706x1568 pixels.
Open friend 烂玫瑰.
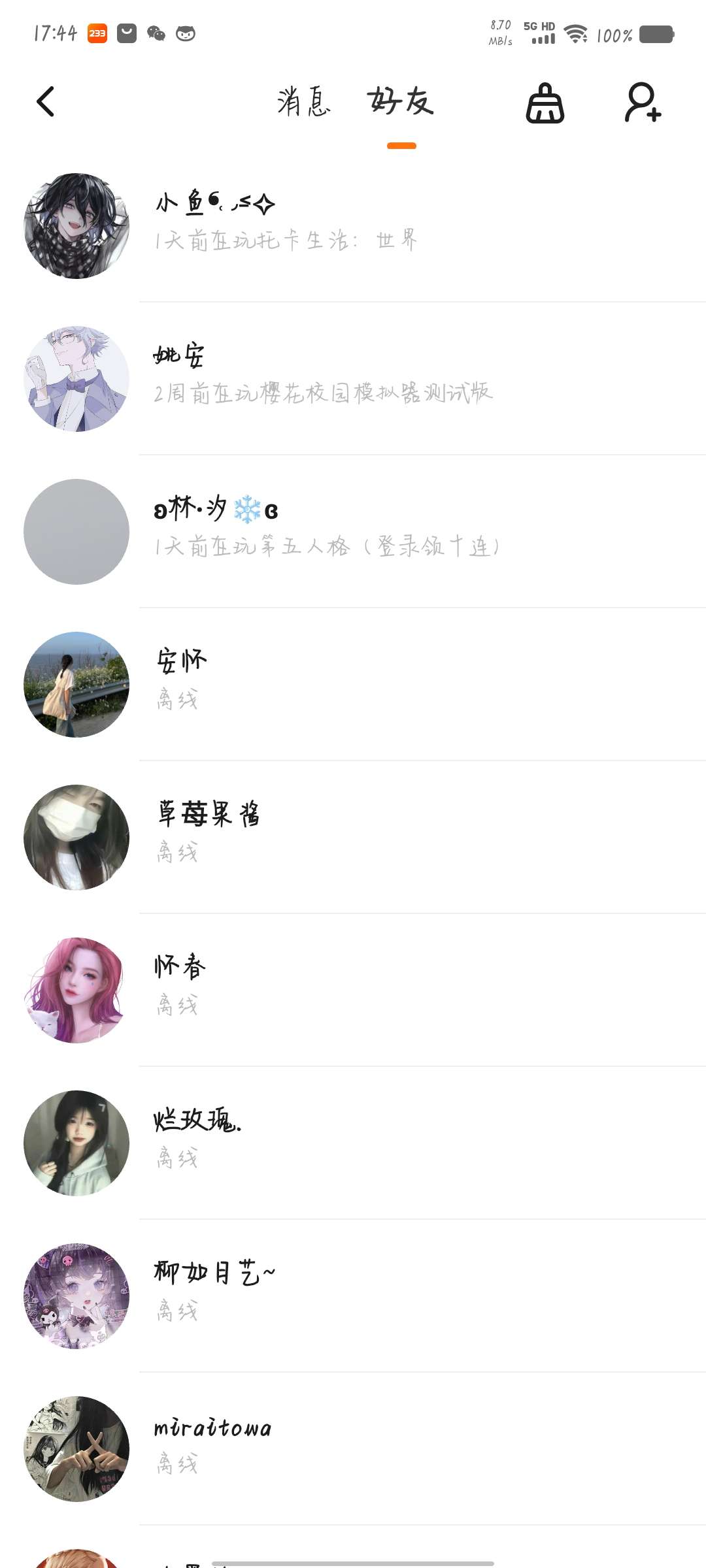click(x=353, y=1143)
